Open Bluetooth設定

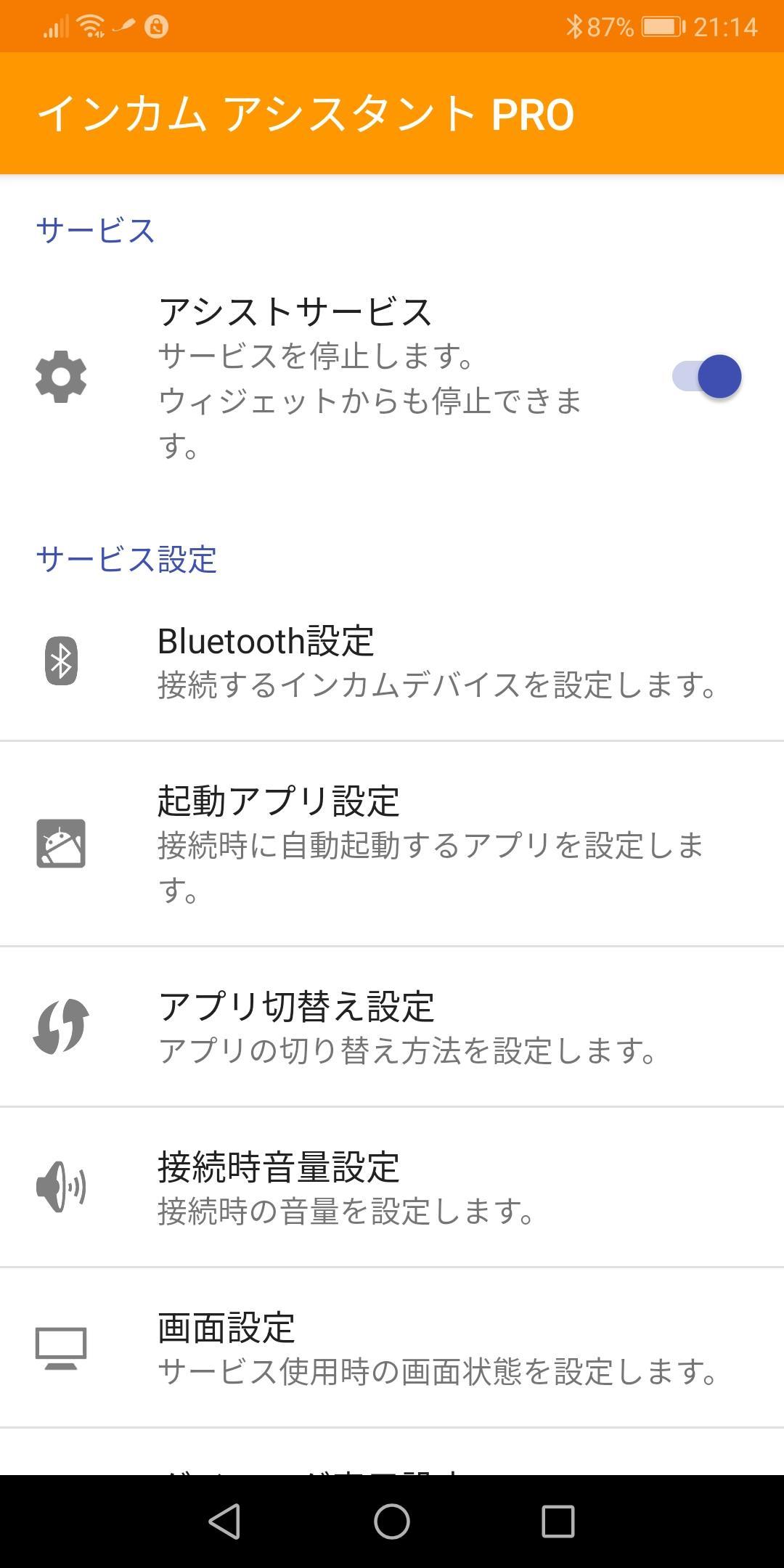tap(392, 661)
